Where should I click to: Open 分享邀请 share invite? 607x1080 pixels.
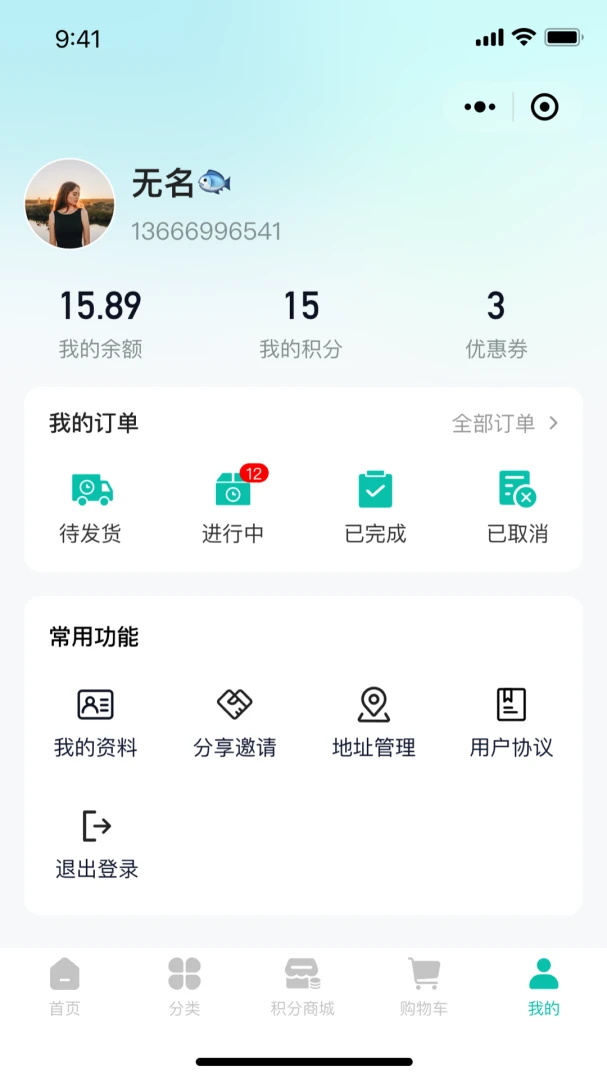[x=235, y=723]
